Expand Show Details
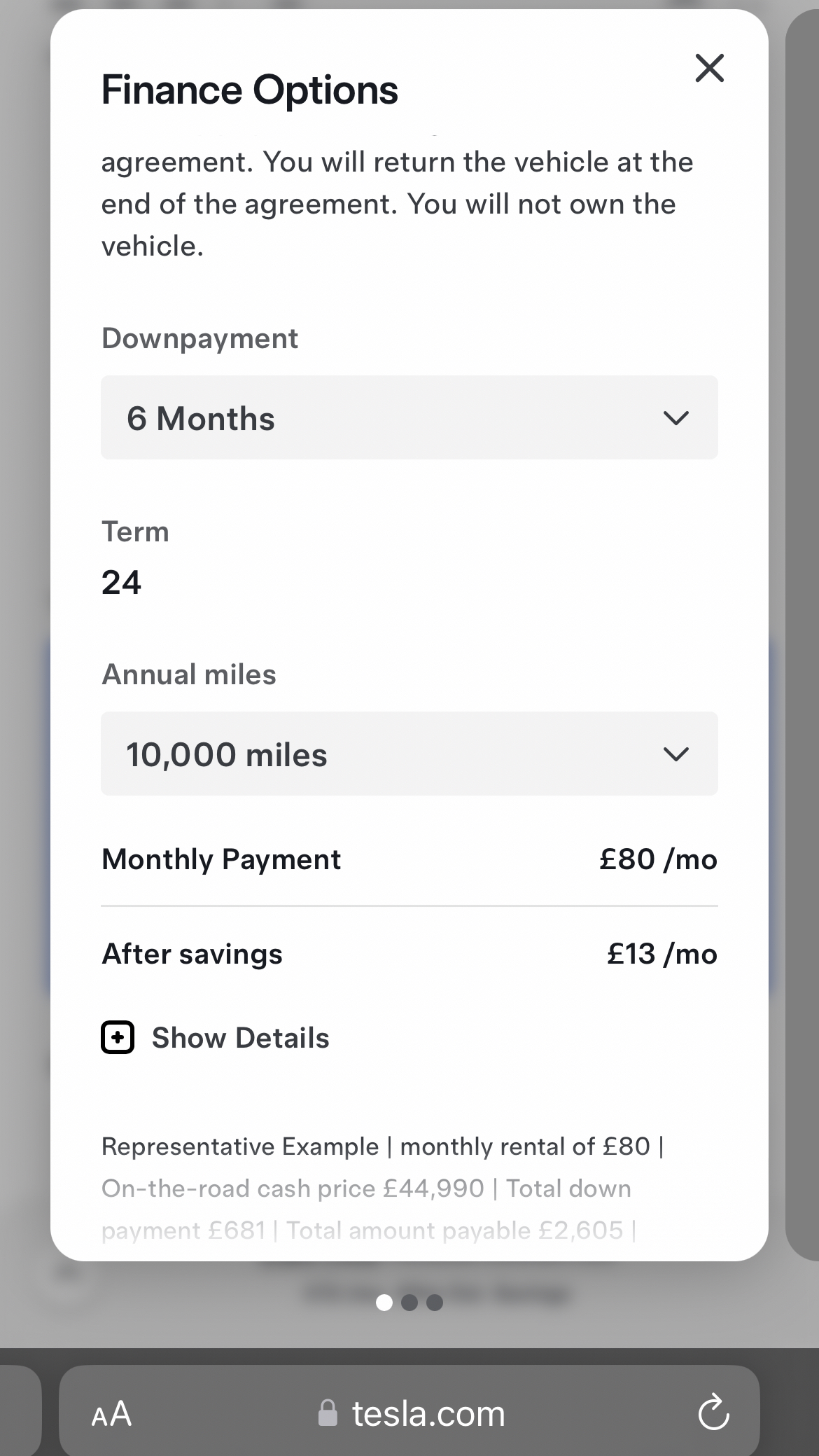The width and height of the screenshot is (819, 1456). [x=216, y=1038]
